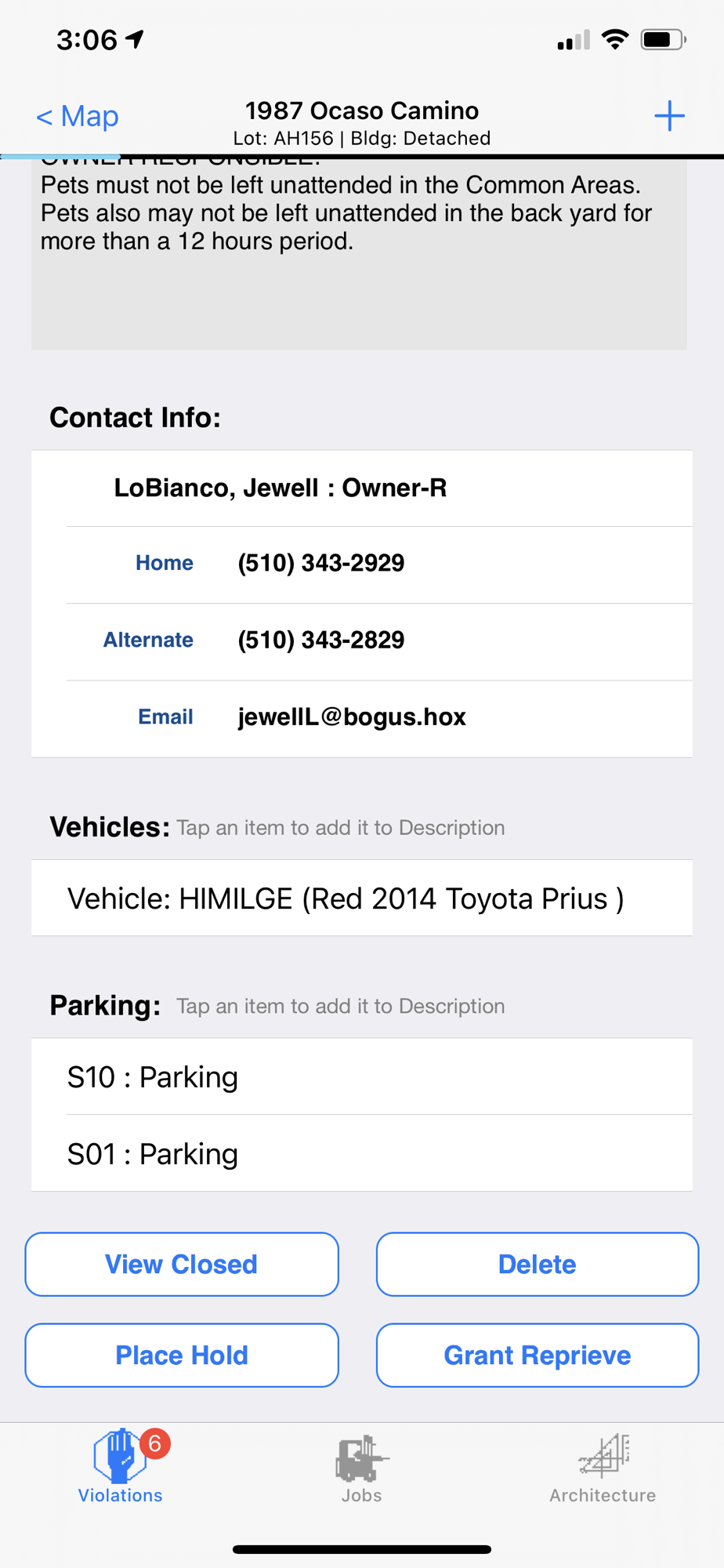View Closed violations

point(182,1265)
